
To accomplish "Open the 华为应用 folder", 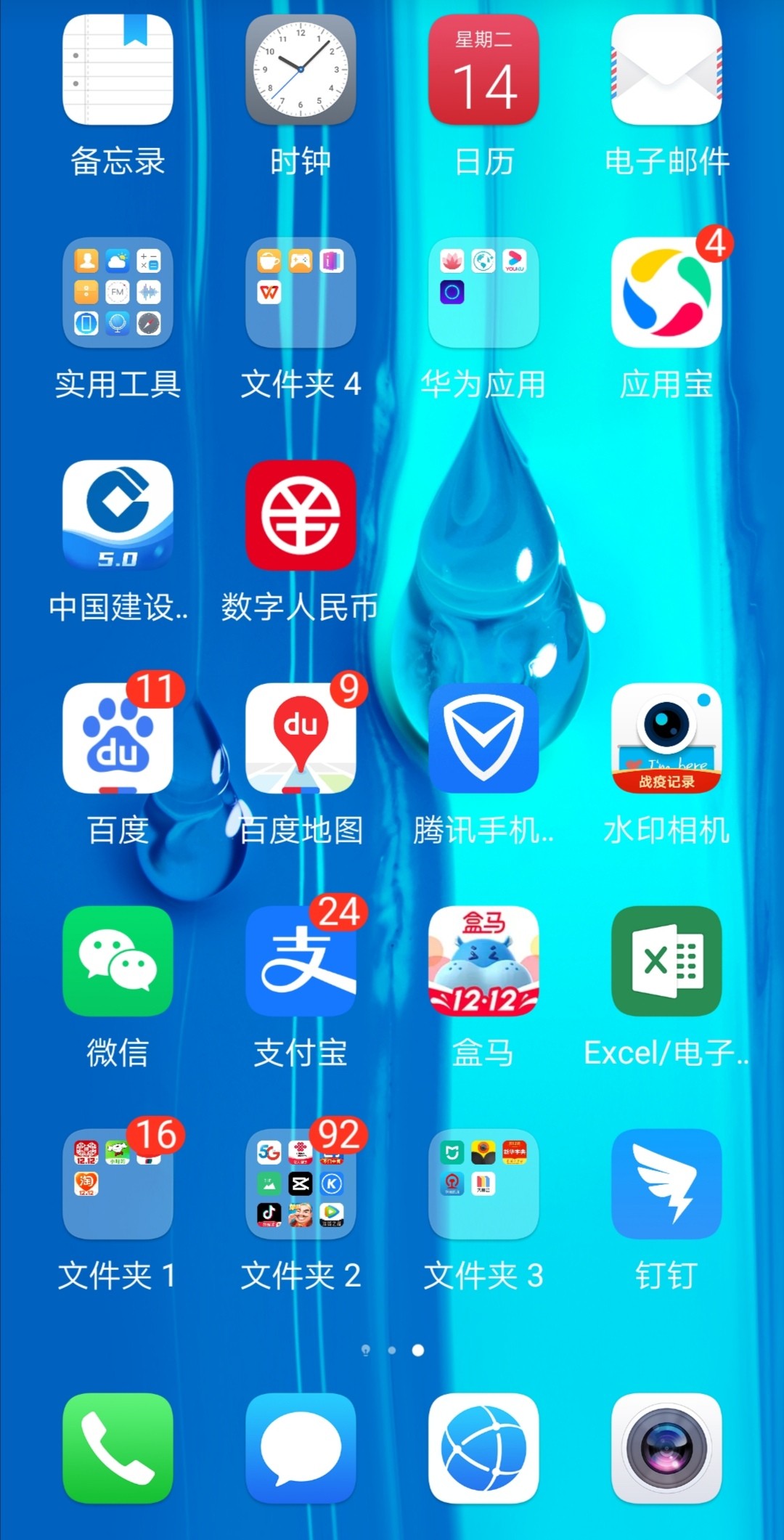I will coord(483,293).
